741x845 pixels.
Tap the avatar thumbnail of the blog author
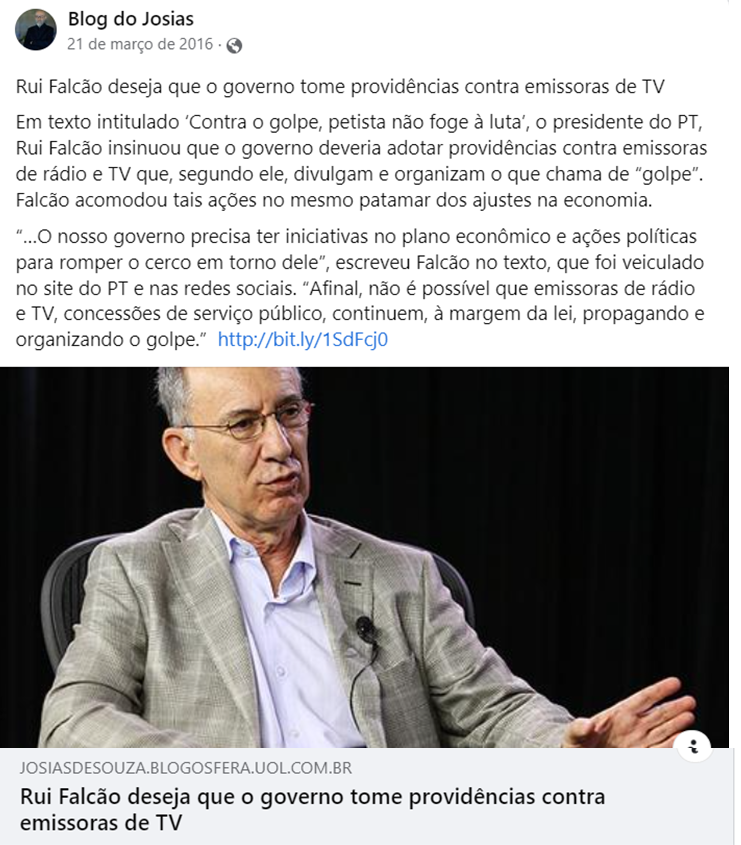tap(35, 28)
